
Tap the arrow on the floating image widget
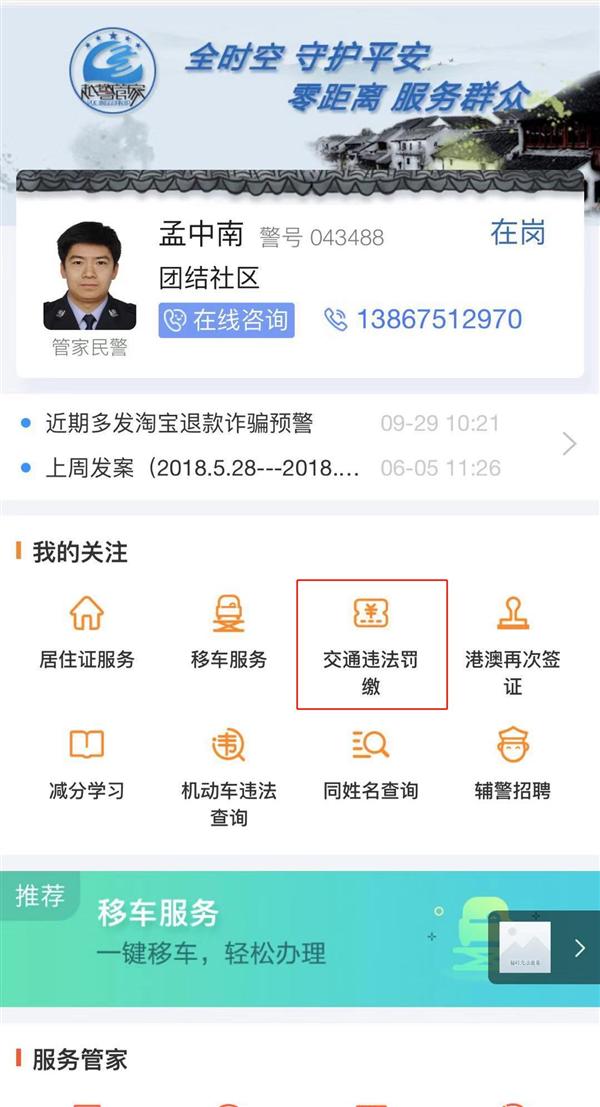pyautogui.click(x=579, y=948)
